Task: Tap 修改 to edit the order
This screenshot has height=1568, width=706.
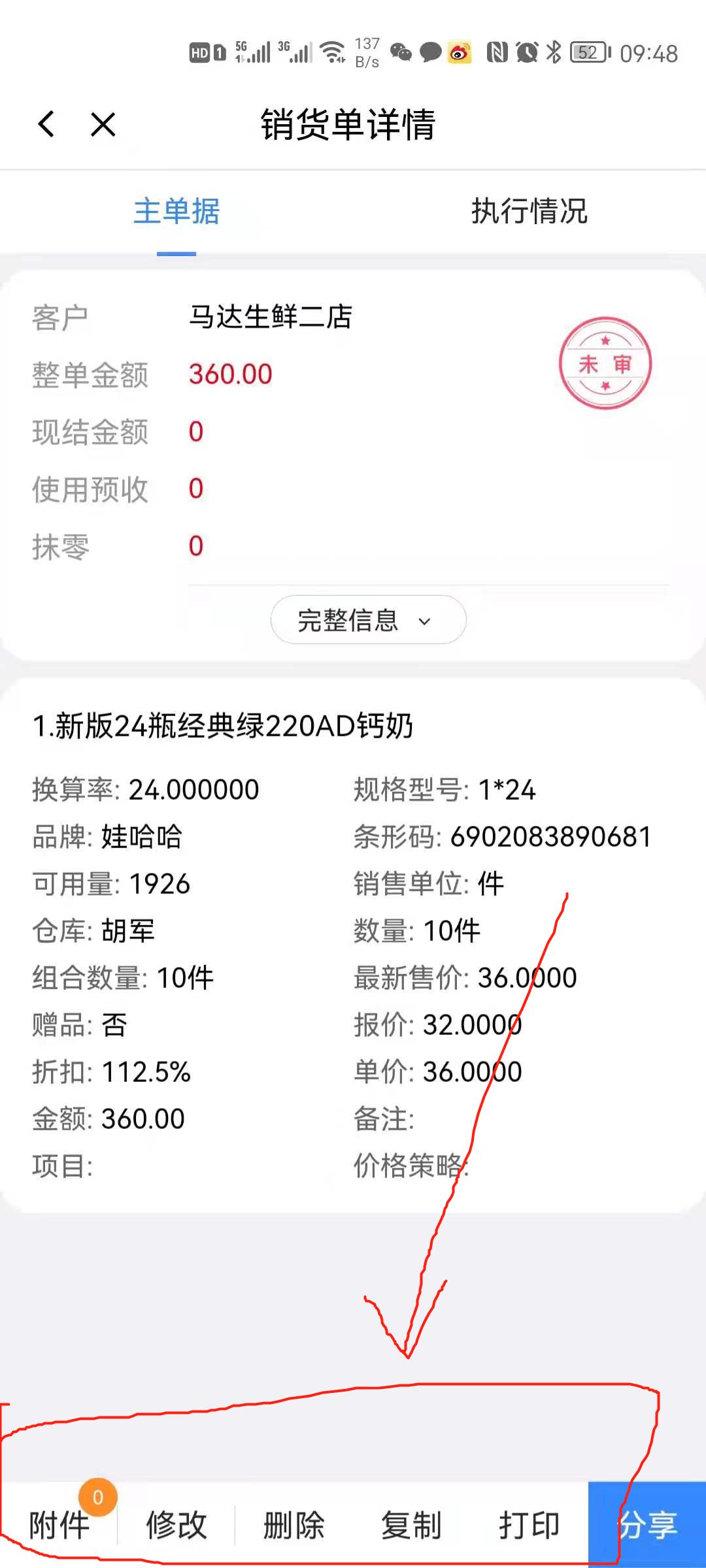Action: click(x=176, y=1525)
